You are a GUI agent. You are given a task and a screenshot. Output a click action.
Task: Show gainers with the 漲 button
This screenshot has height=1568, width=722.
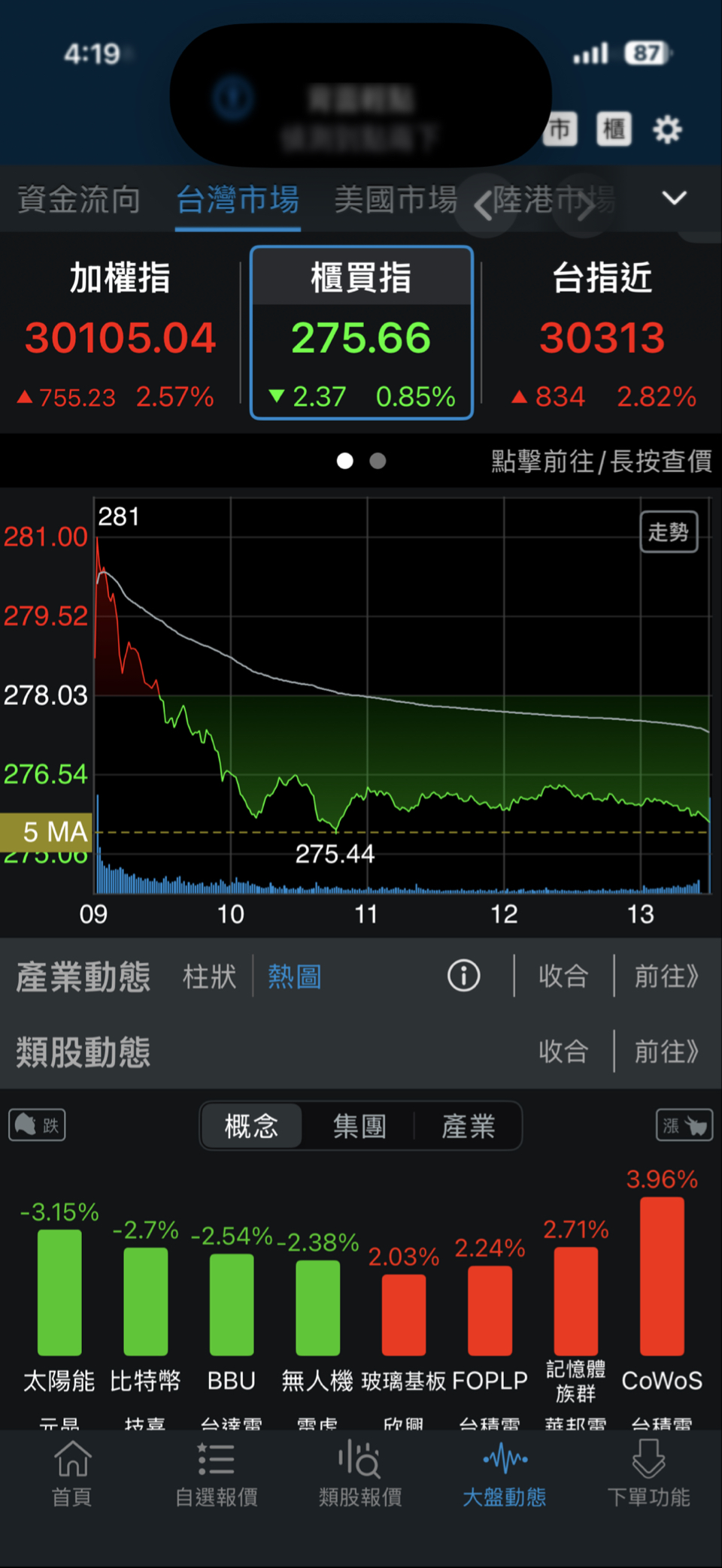(684, 1125)
